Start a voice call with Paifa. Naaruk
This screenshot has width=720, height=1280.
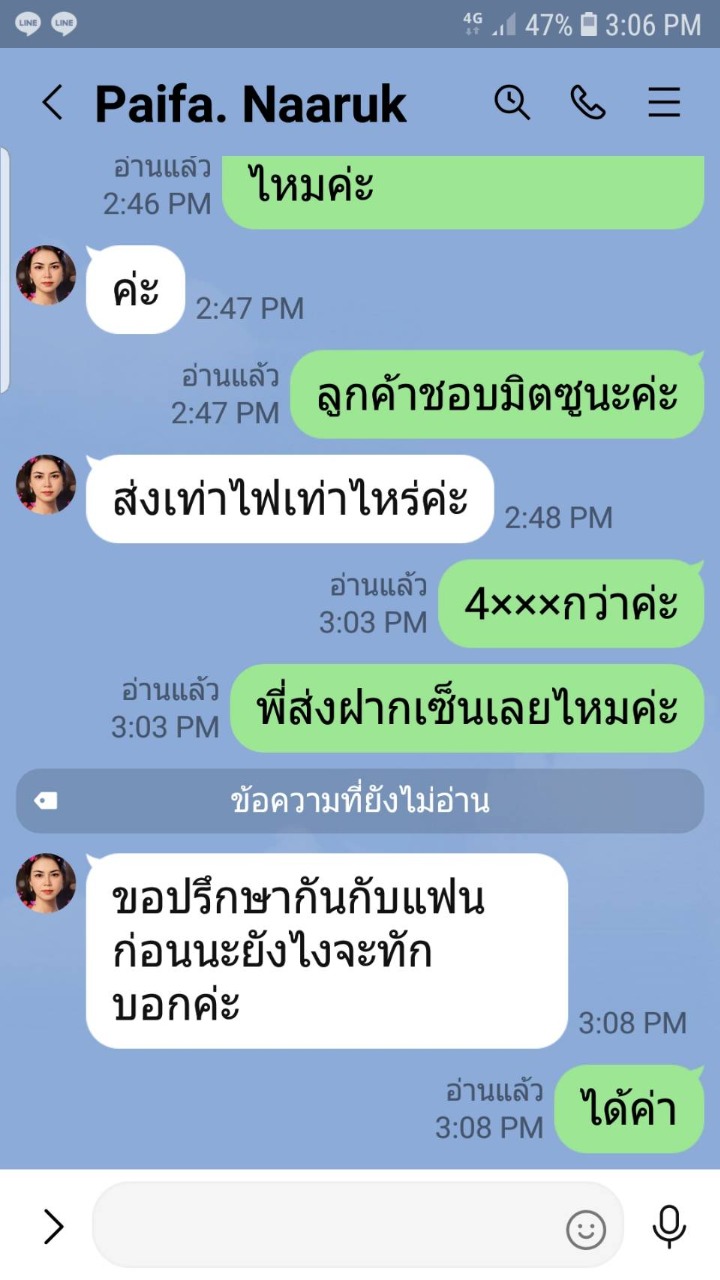(x=588, y=102)
